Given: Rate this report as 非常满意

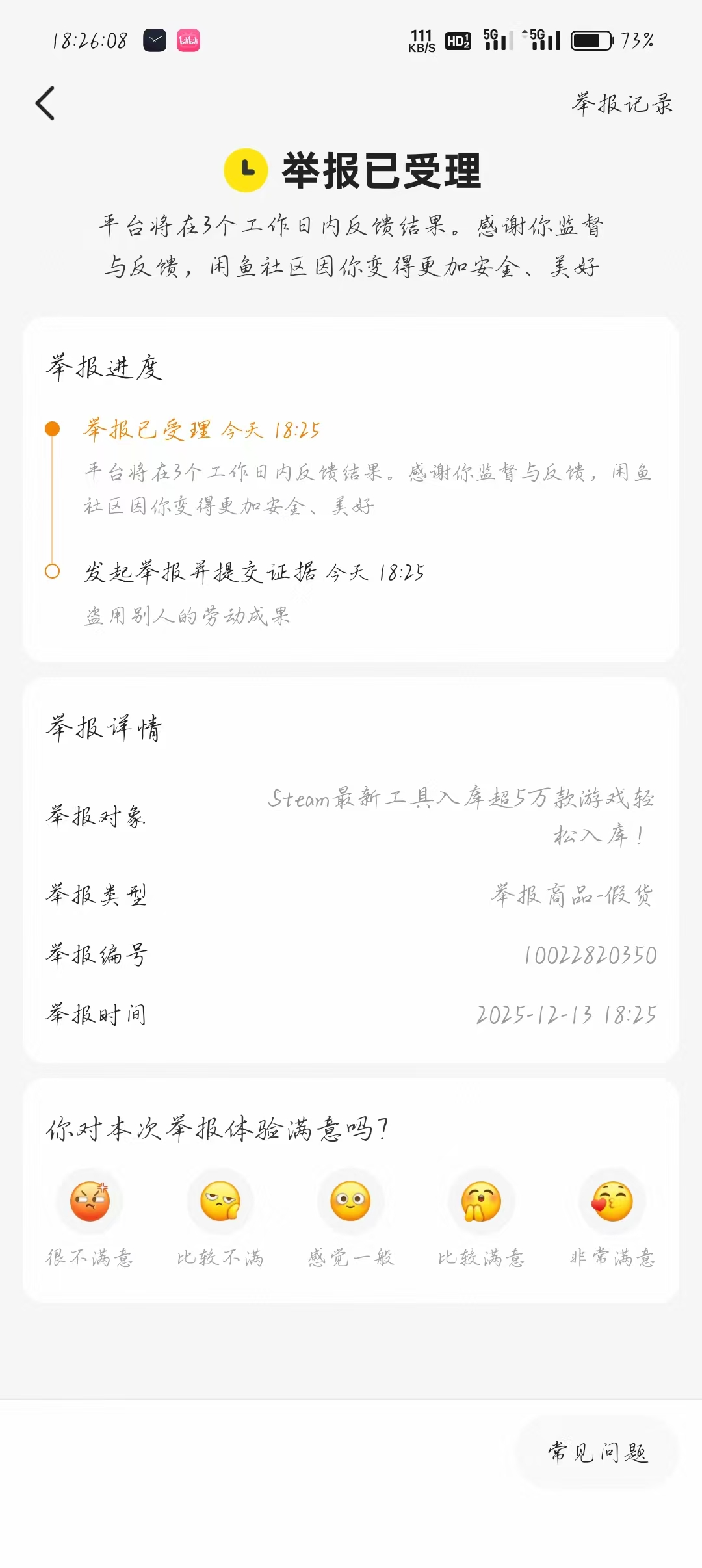Looking at the screenshot, I should 612,1201.
